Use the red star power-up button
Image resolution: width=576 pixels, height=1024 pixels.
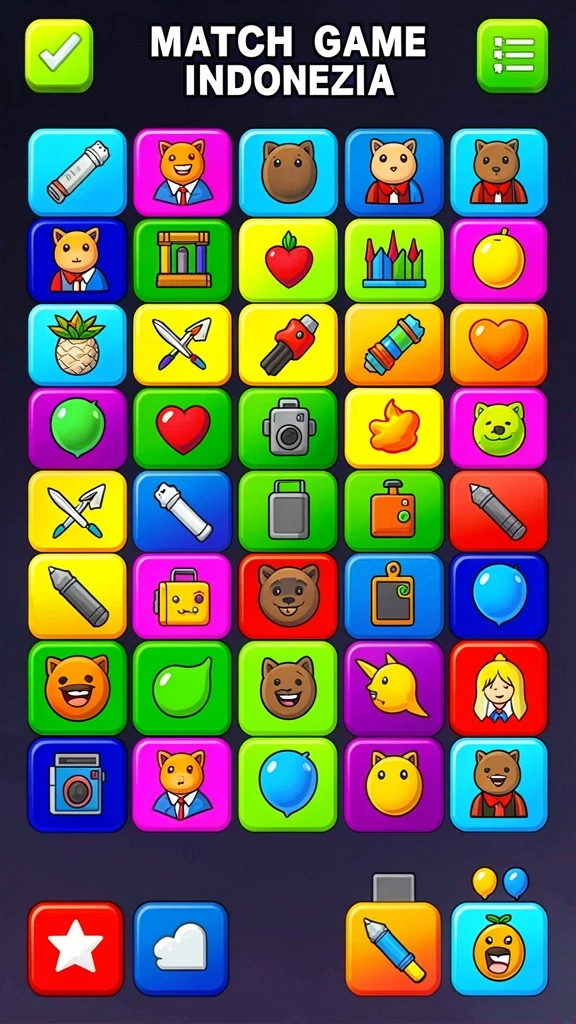point(76,948)
